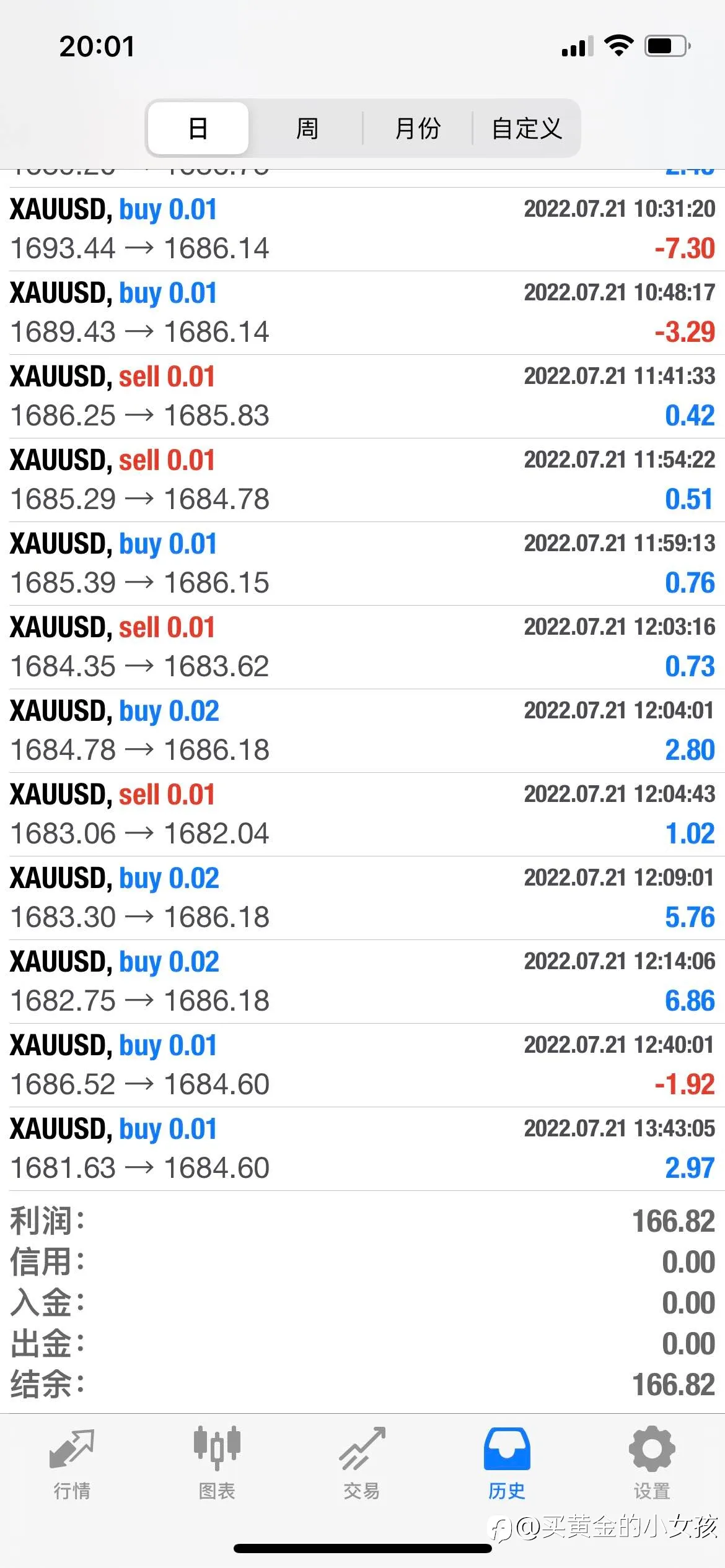Open the buy 0.02 trade with 6.86 profit
Screen dimensions: 725x1568
coord(362,982)
